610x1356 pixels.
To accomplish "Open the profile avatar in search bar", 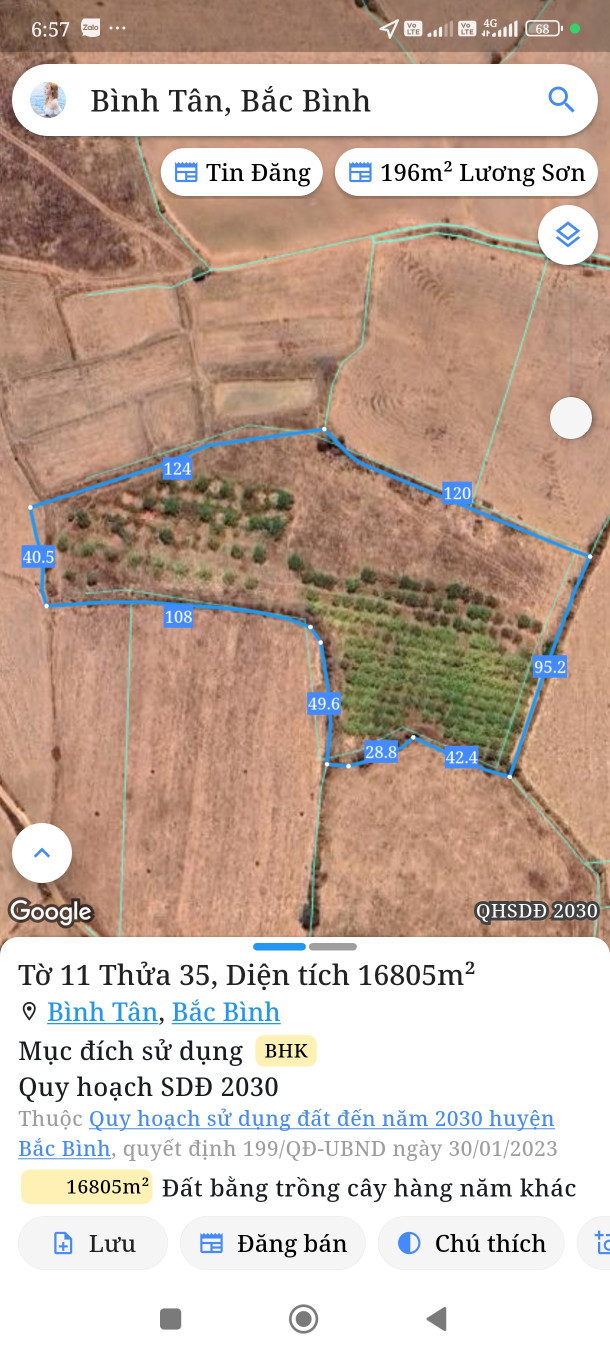I will tap(48, 100).
